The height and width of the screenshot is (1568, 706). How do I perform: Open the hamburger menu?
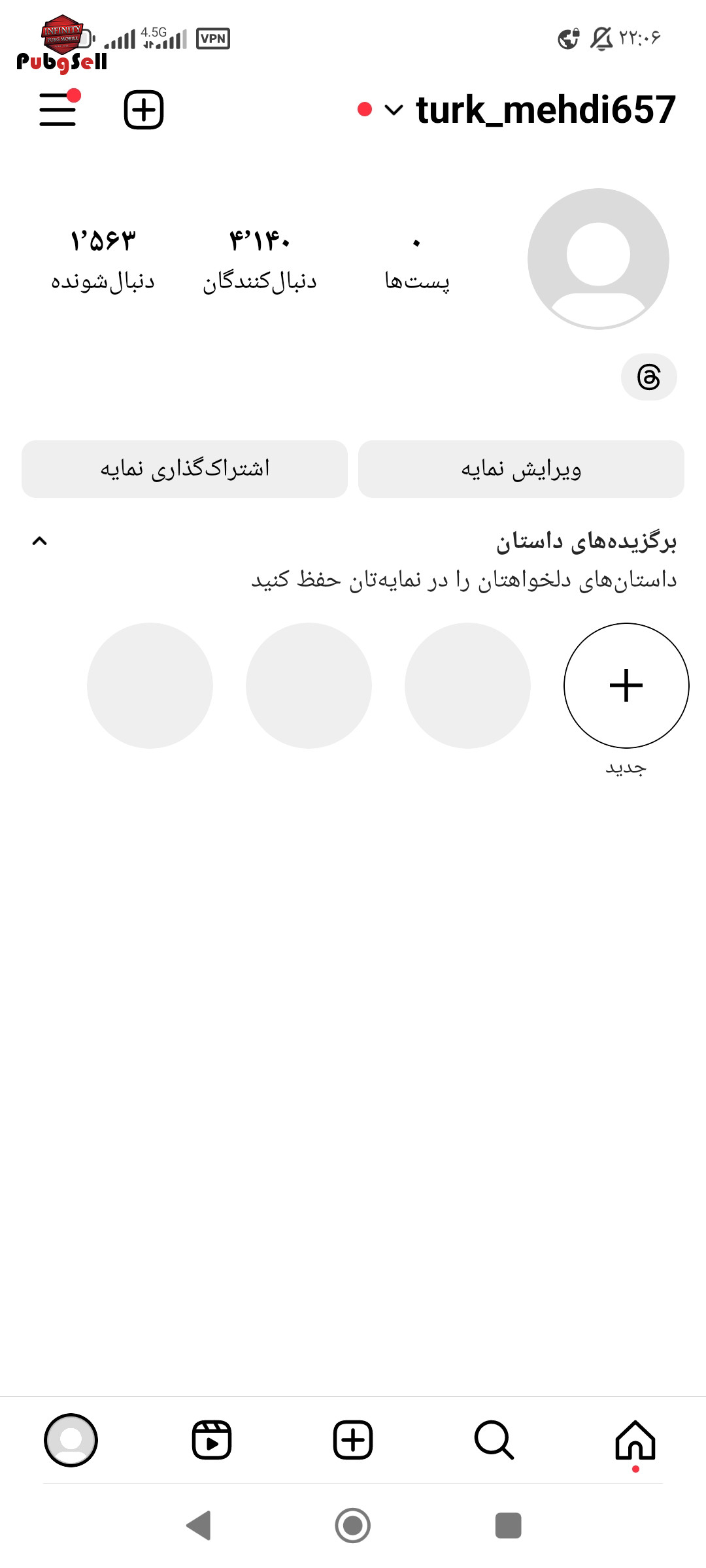click(58, 109)
